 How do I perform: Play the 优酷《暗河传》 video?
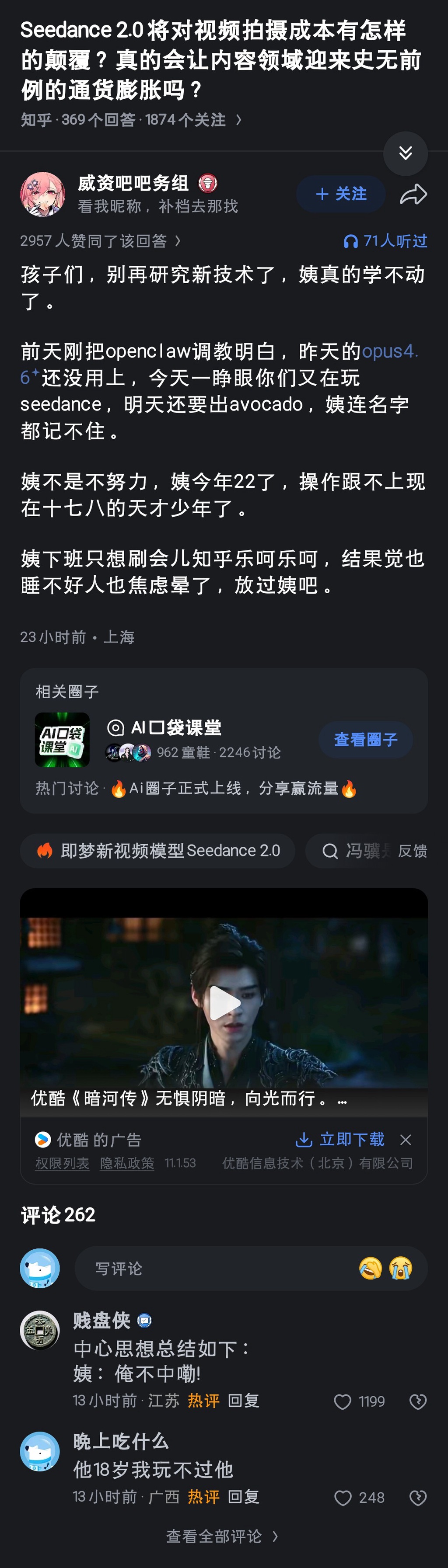(x=224, y=1002)
